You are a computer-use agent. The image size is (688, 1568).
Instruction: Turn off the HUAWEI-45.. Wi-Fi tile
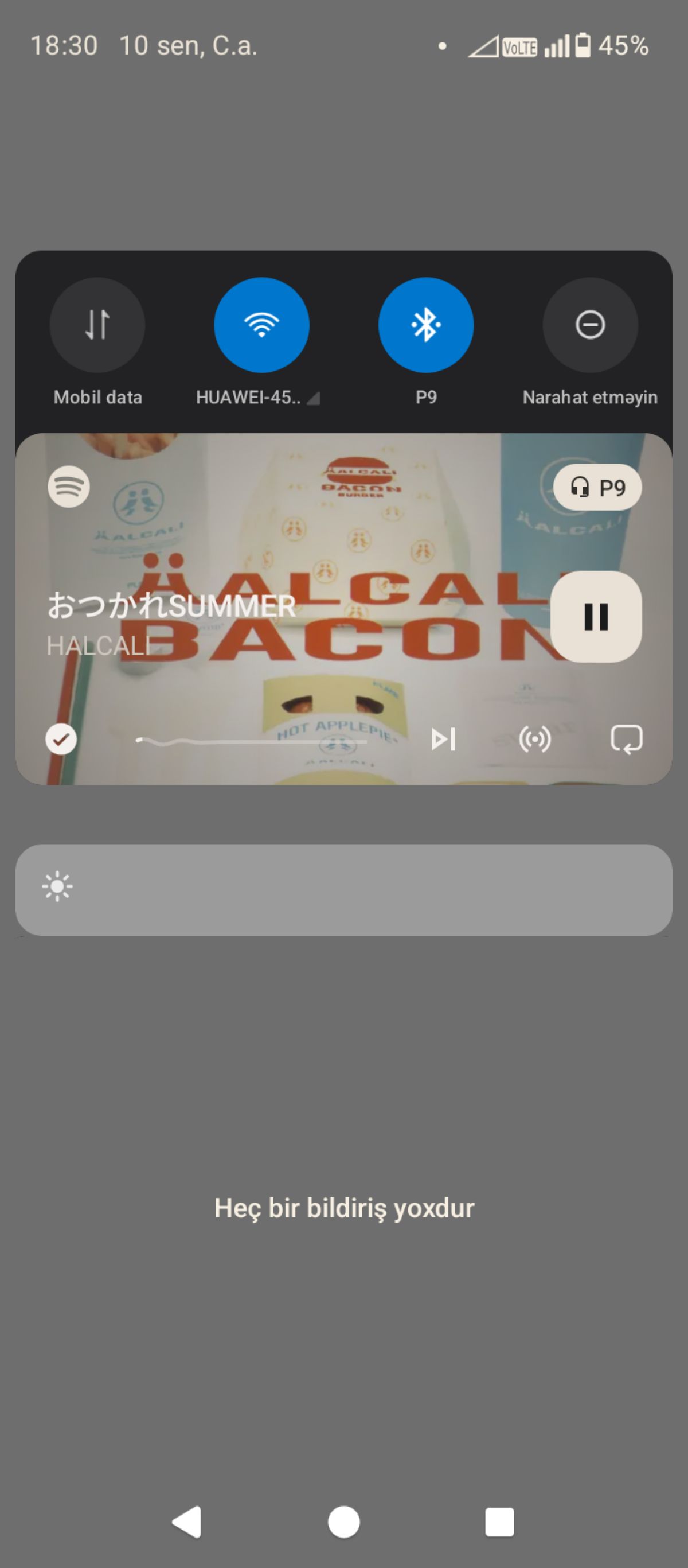pyautogui.click(x=261, y=325)
